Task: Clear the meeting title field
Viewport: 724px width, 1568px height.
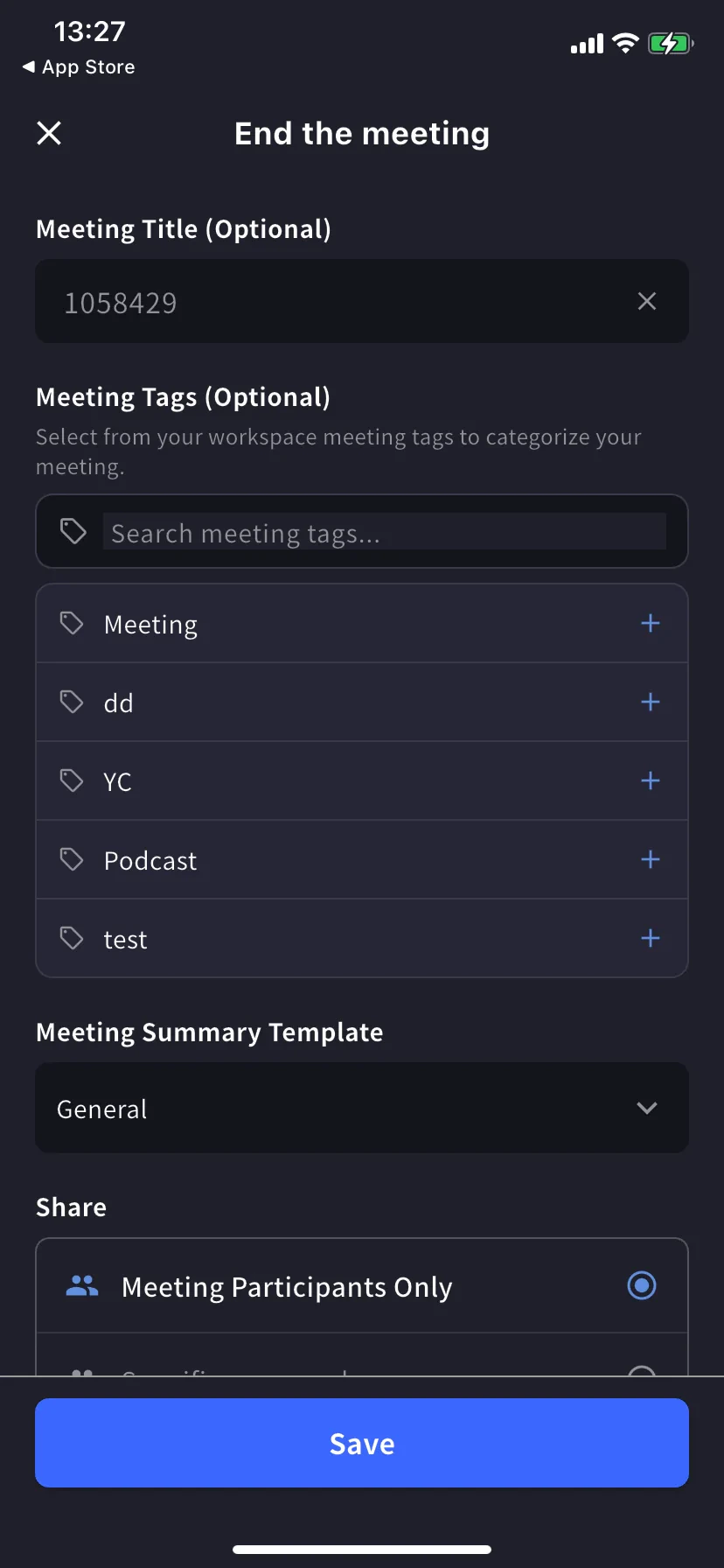Action: 646,301
